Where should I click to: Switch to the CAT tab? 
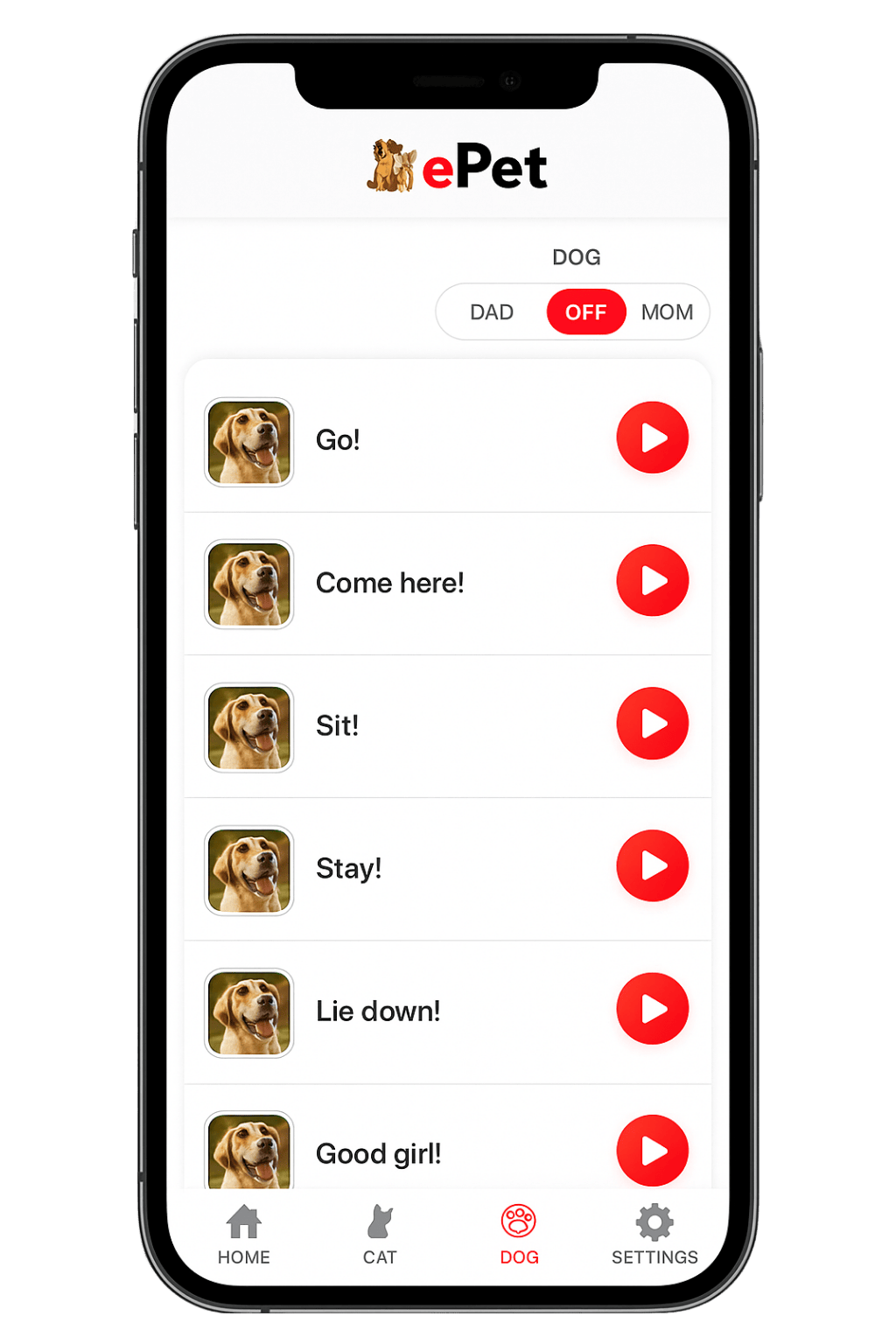pos(380,1235)
